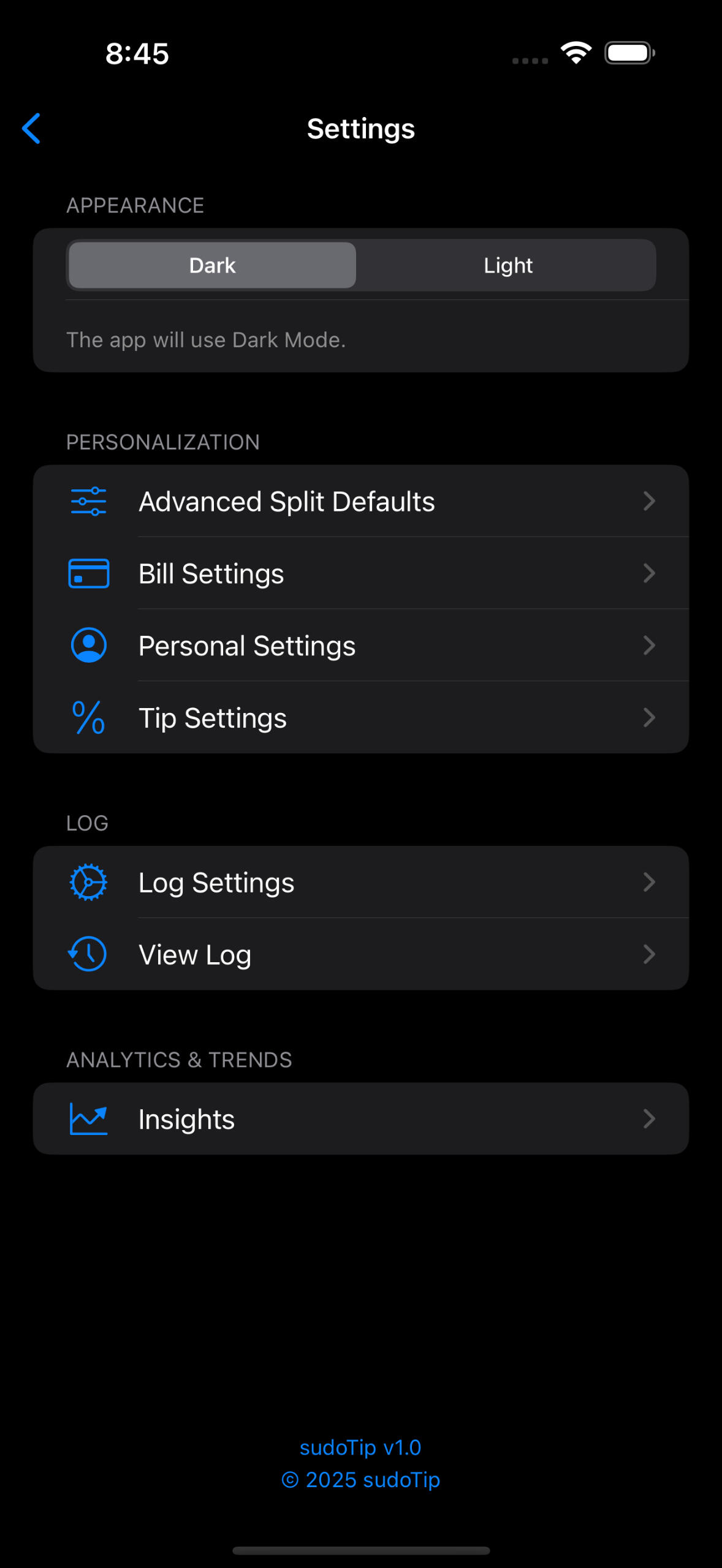The width and height of the screenshot is (722, 1568).
Task: Open Bill Settings
Action: 360,573
